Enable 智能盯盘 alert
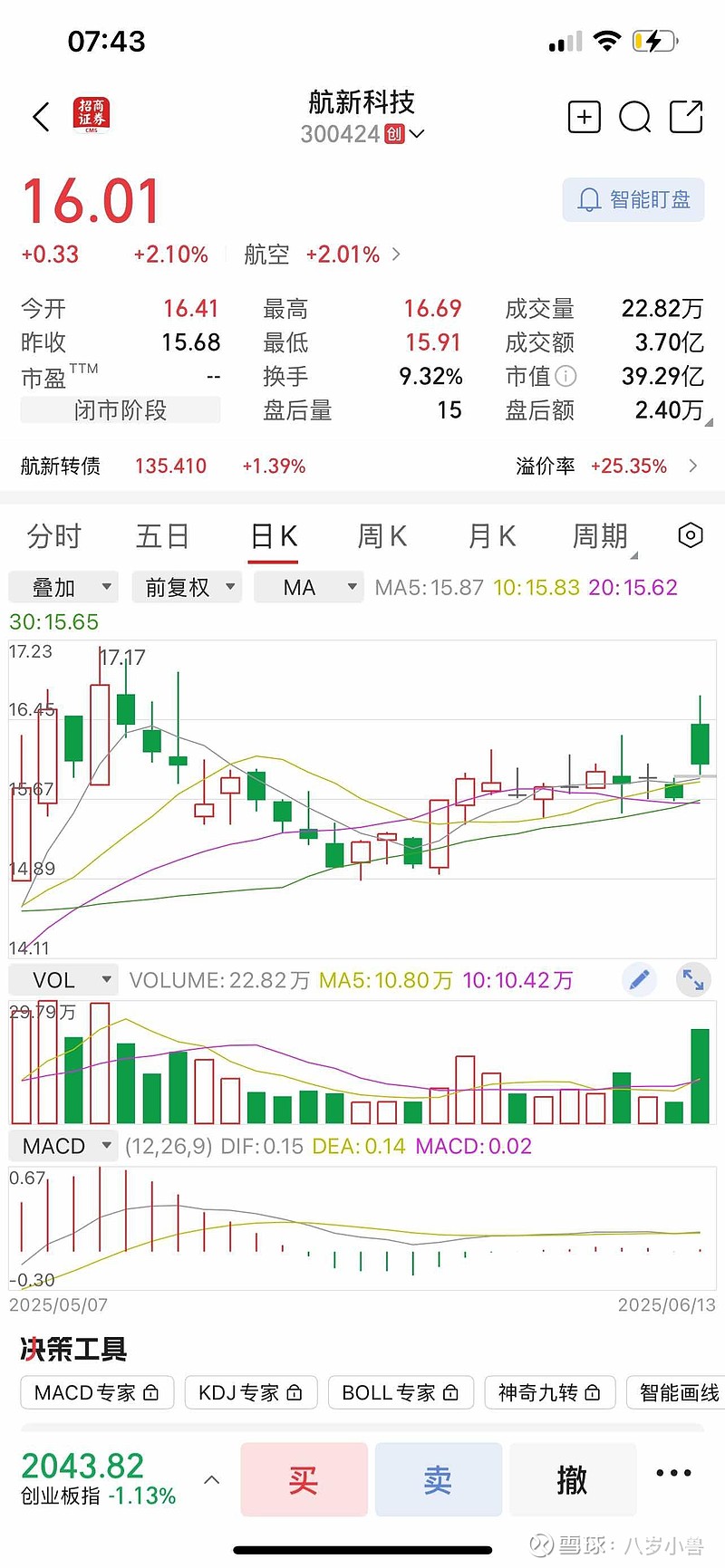 click(x=633, y=199)
